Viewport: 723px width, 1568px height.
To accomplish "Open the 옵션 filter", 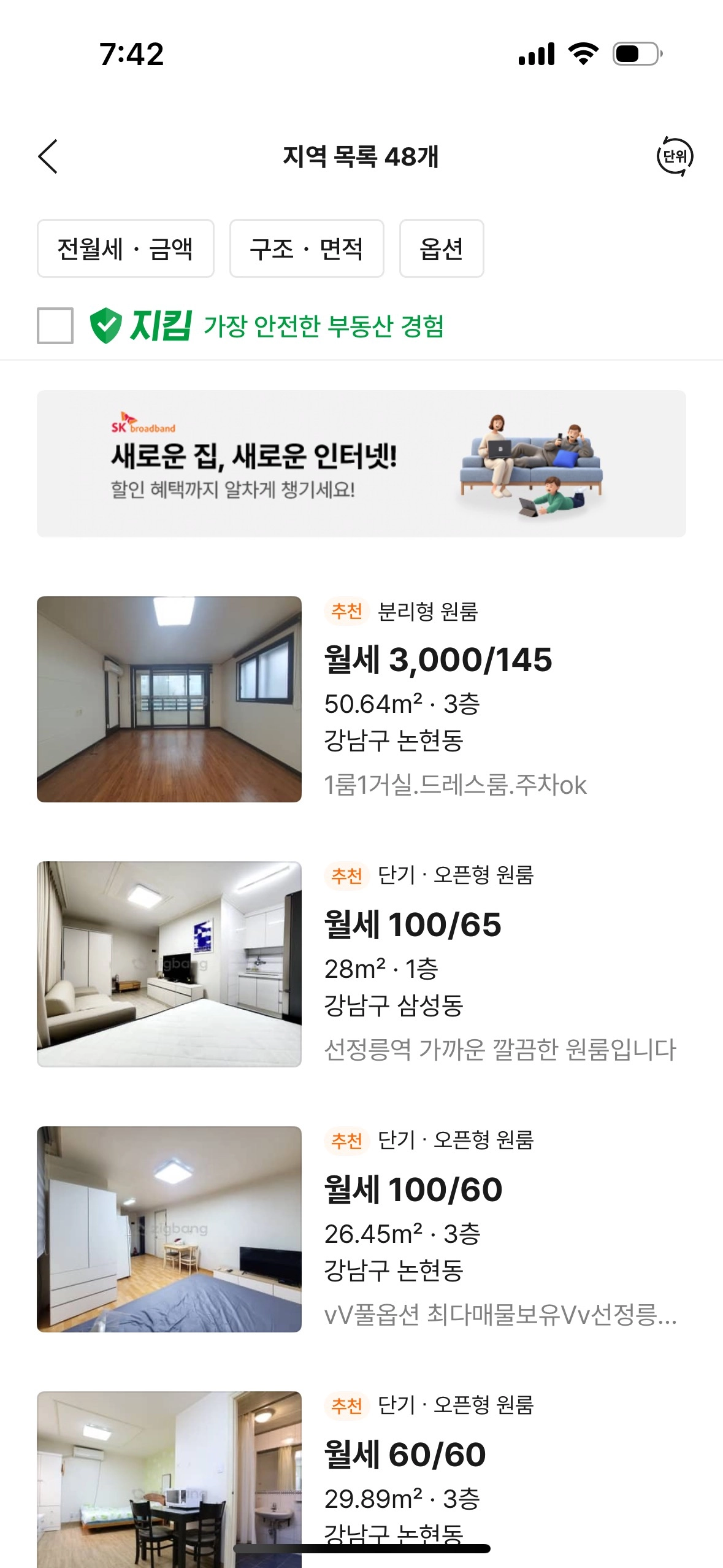I will coord(441,248).
